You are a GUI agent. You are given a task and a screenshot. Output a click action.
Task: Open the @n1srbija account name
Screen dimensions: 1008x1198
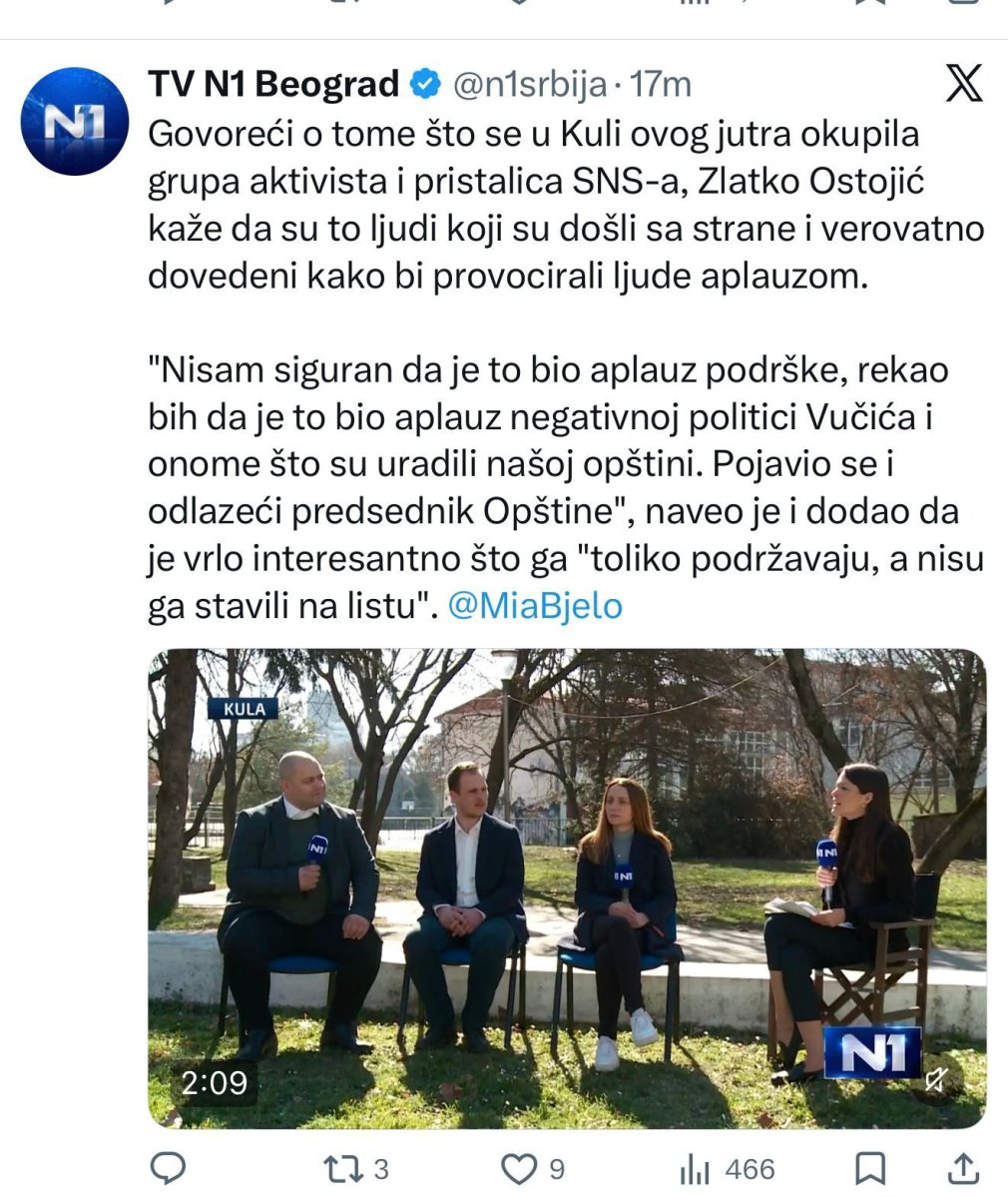click(529, 85)
